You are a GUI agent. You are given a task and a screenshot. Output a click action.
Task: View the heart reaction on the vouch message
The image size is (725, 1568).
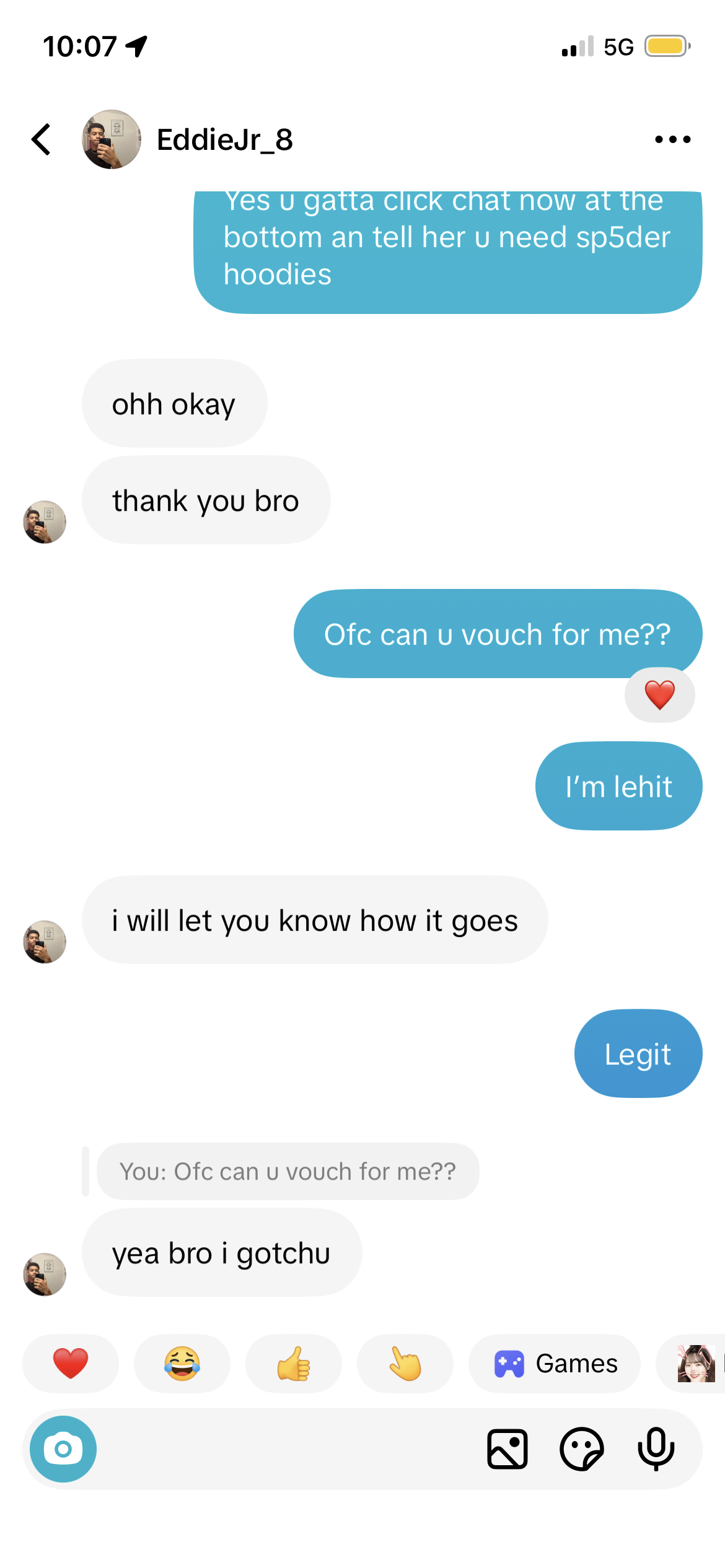[x=659, y=695]
